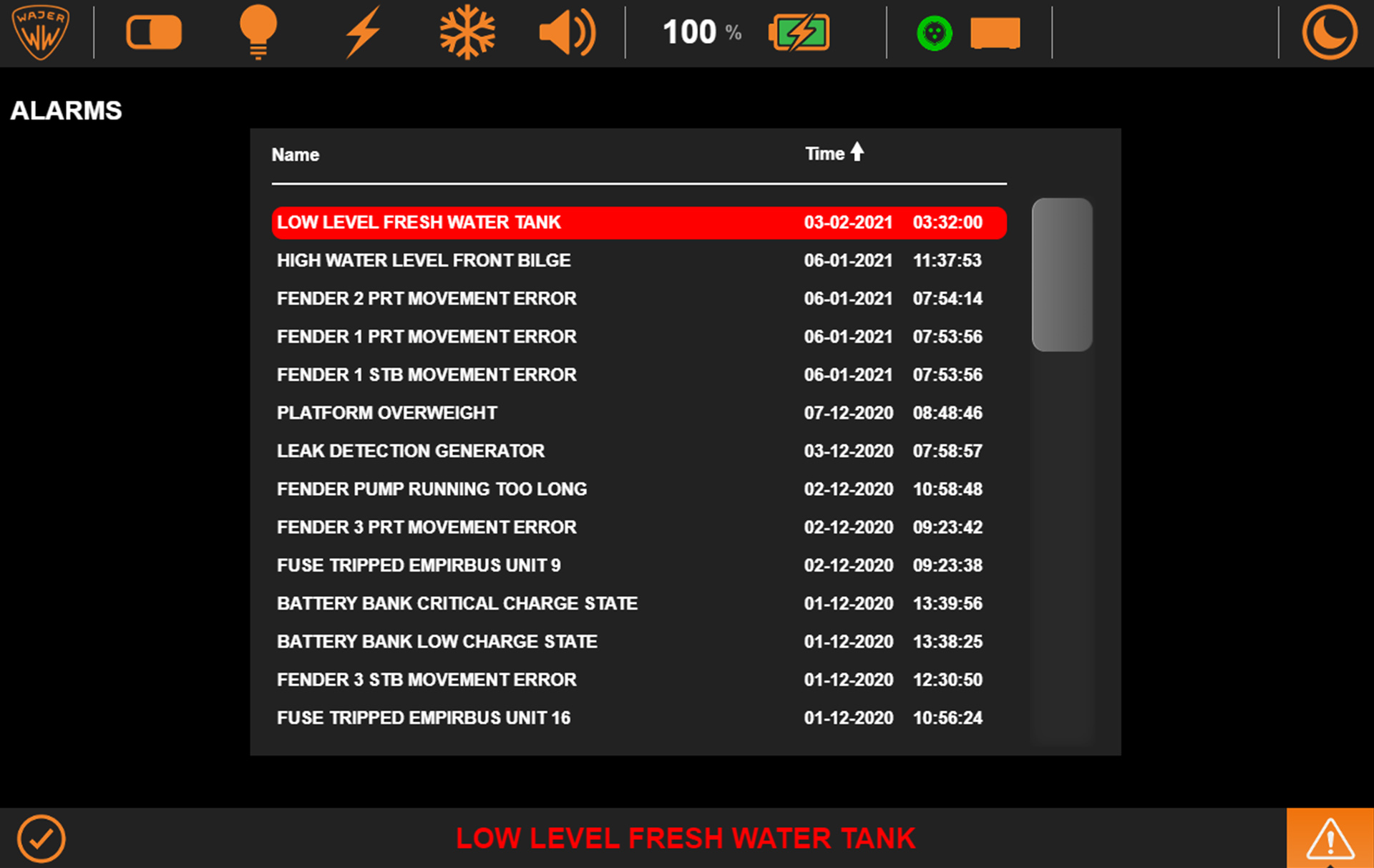Tap the warning triangle alarms button
This screenshot has height=868, width=1374.
coord(1330,838)
